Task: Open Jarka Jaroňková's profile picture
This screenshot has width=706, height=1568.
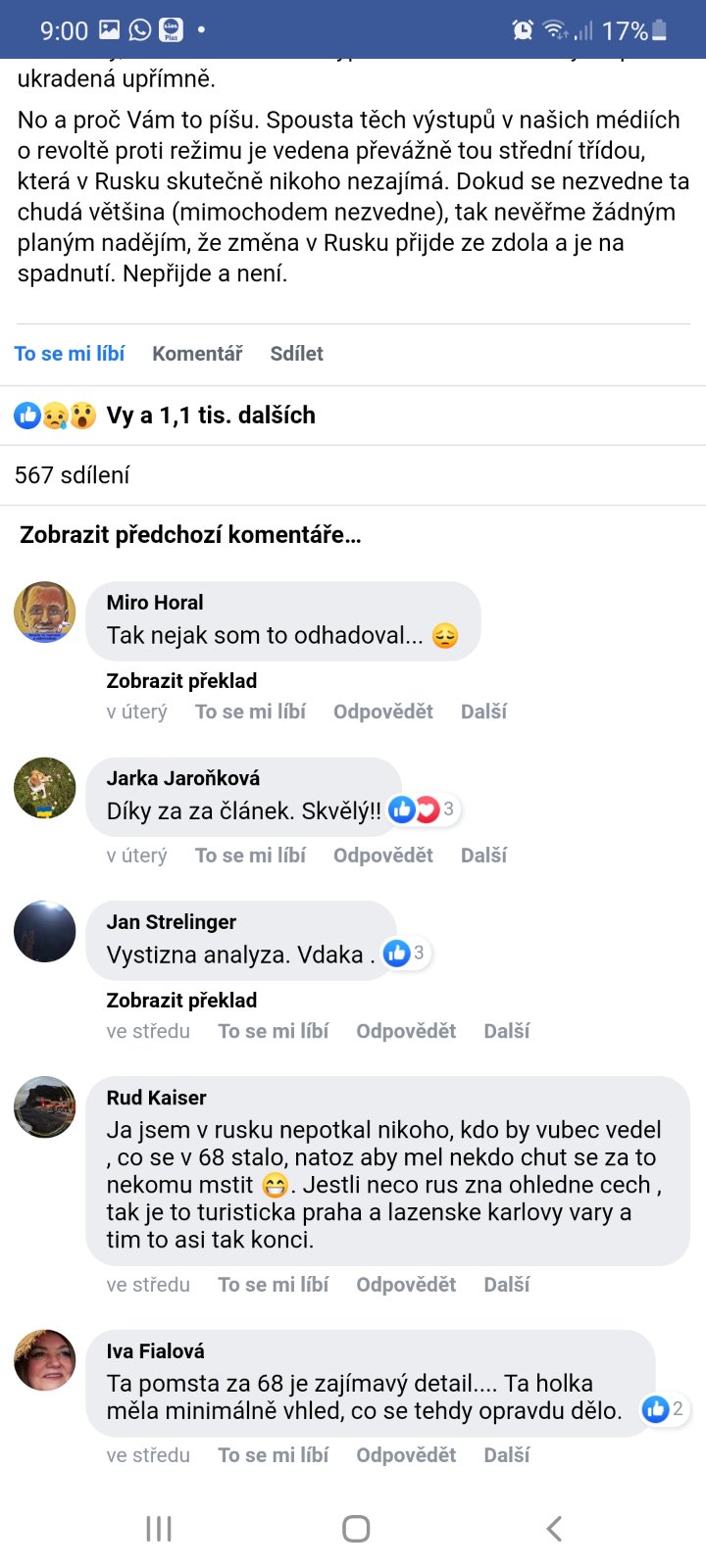Action: pos(45,788)
